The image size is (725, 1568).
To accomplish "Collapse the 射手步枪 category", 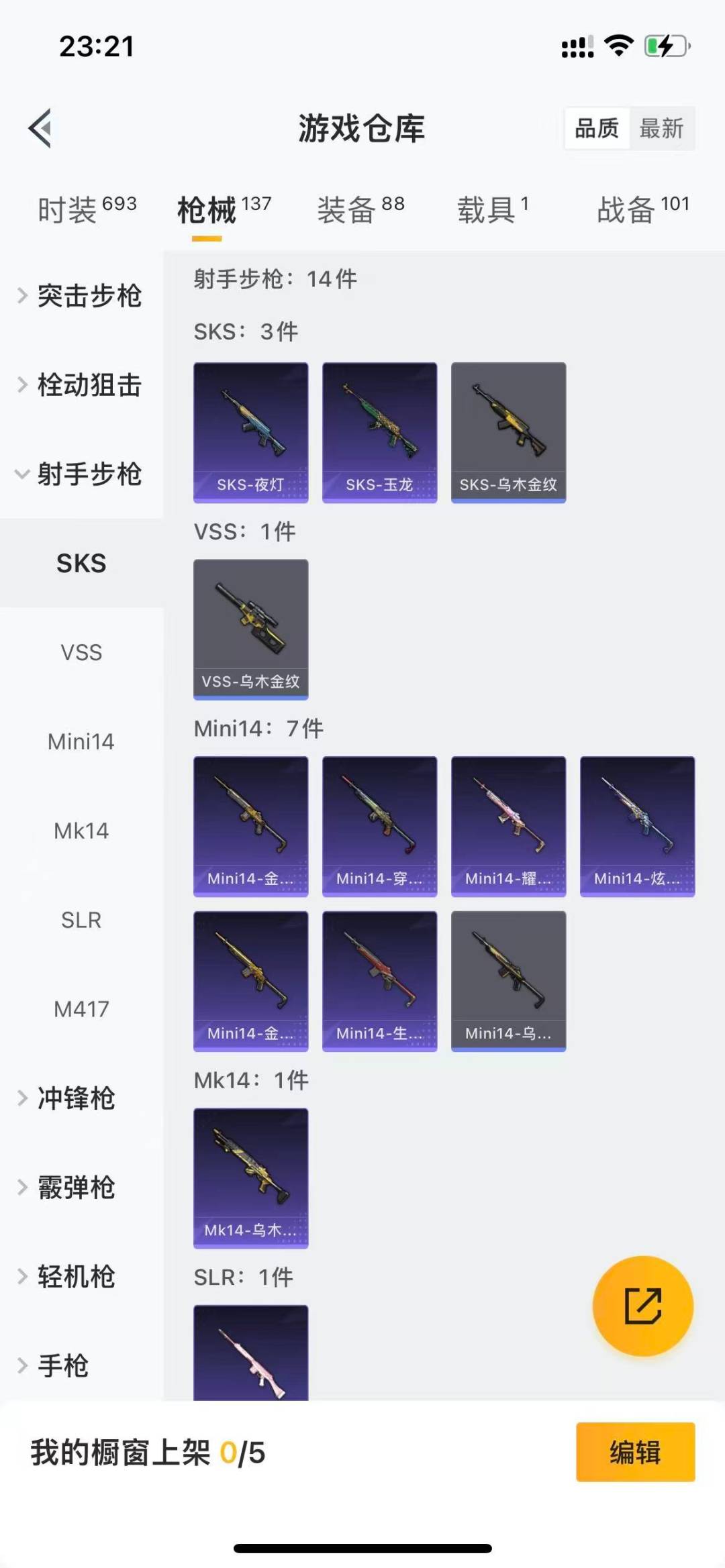I will [x=81, y=474].
